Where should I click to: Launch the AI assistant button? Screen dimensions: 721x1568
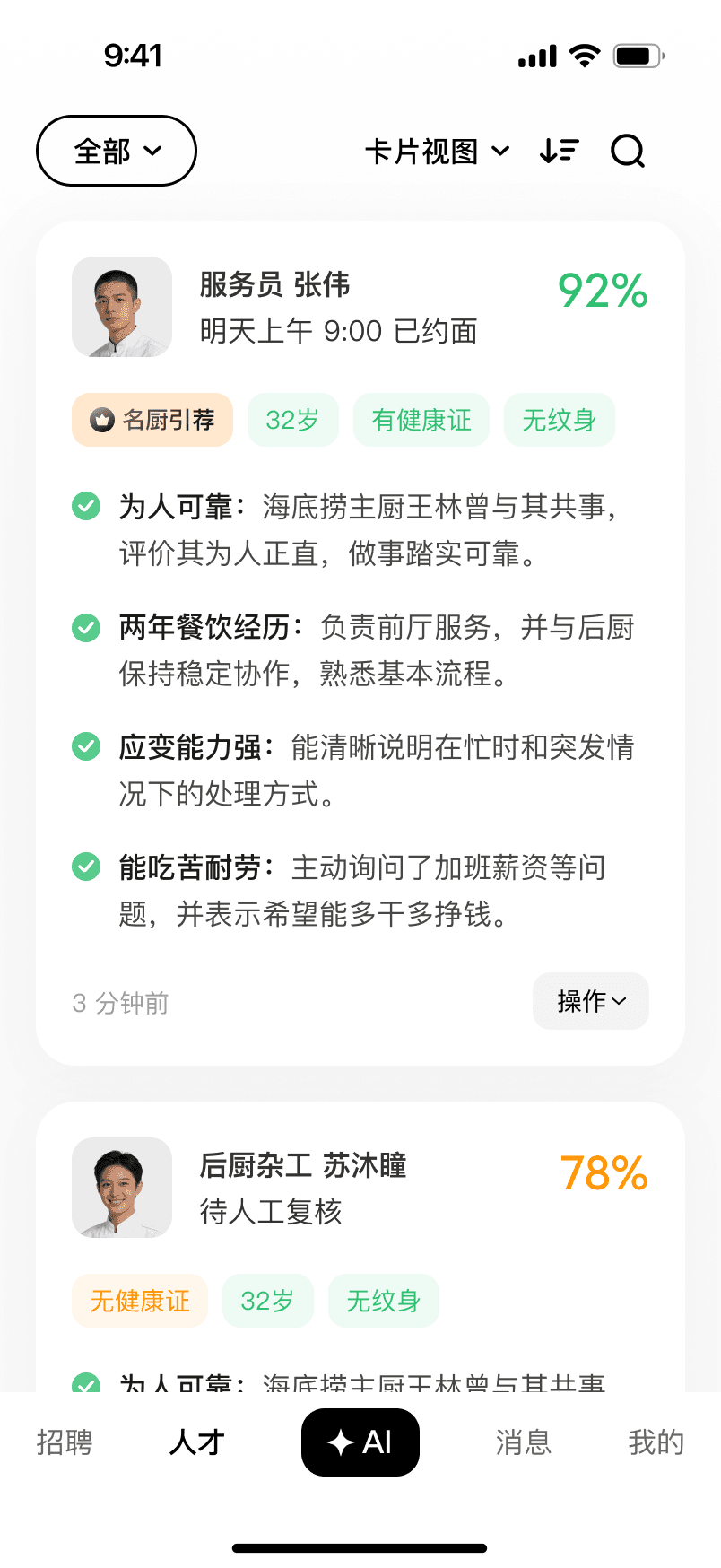pos(360,1442)
